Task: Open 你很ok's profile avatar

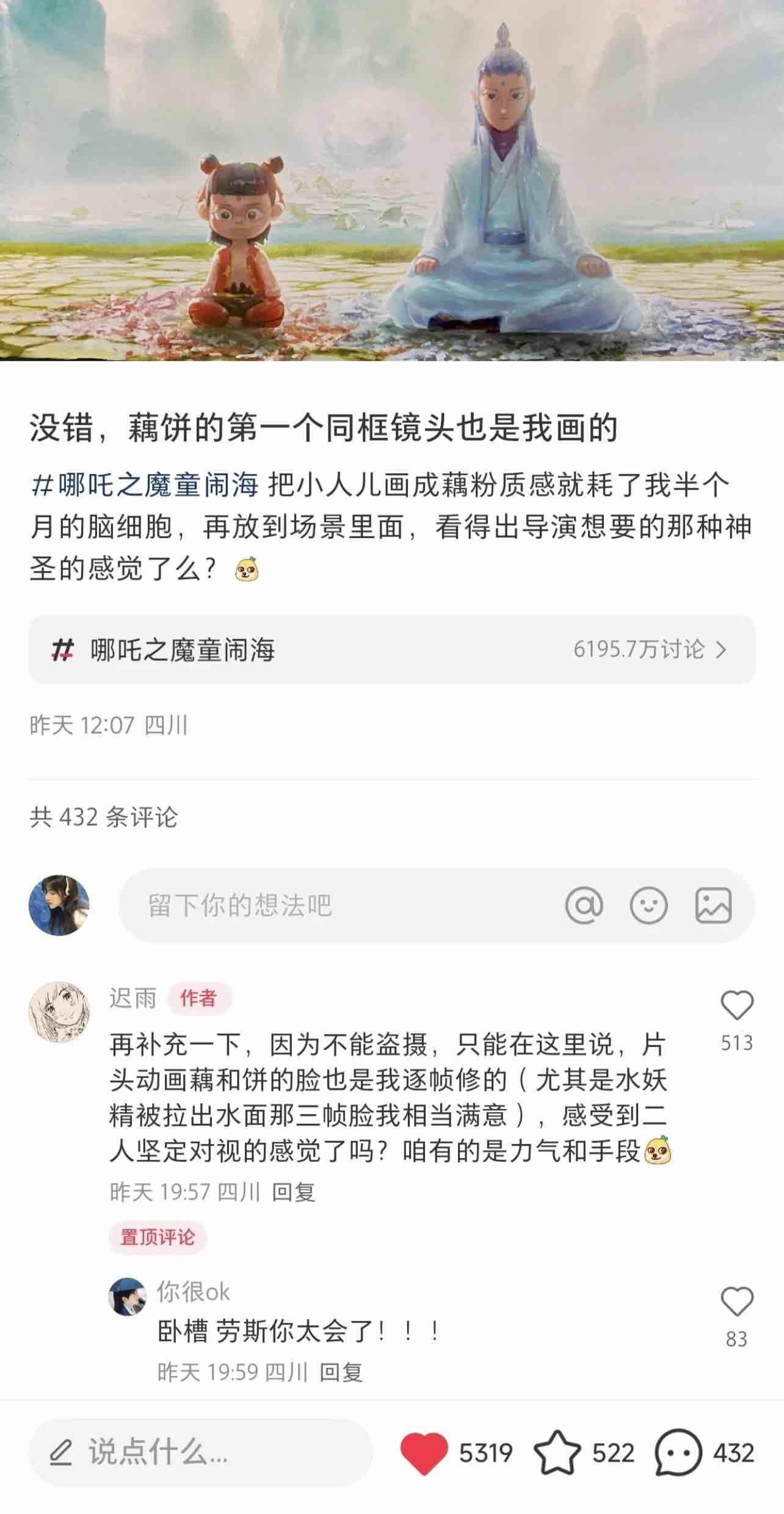Action: click(x=127, y=1296)
